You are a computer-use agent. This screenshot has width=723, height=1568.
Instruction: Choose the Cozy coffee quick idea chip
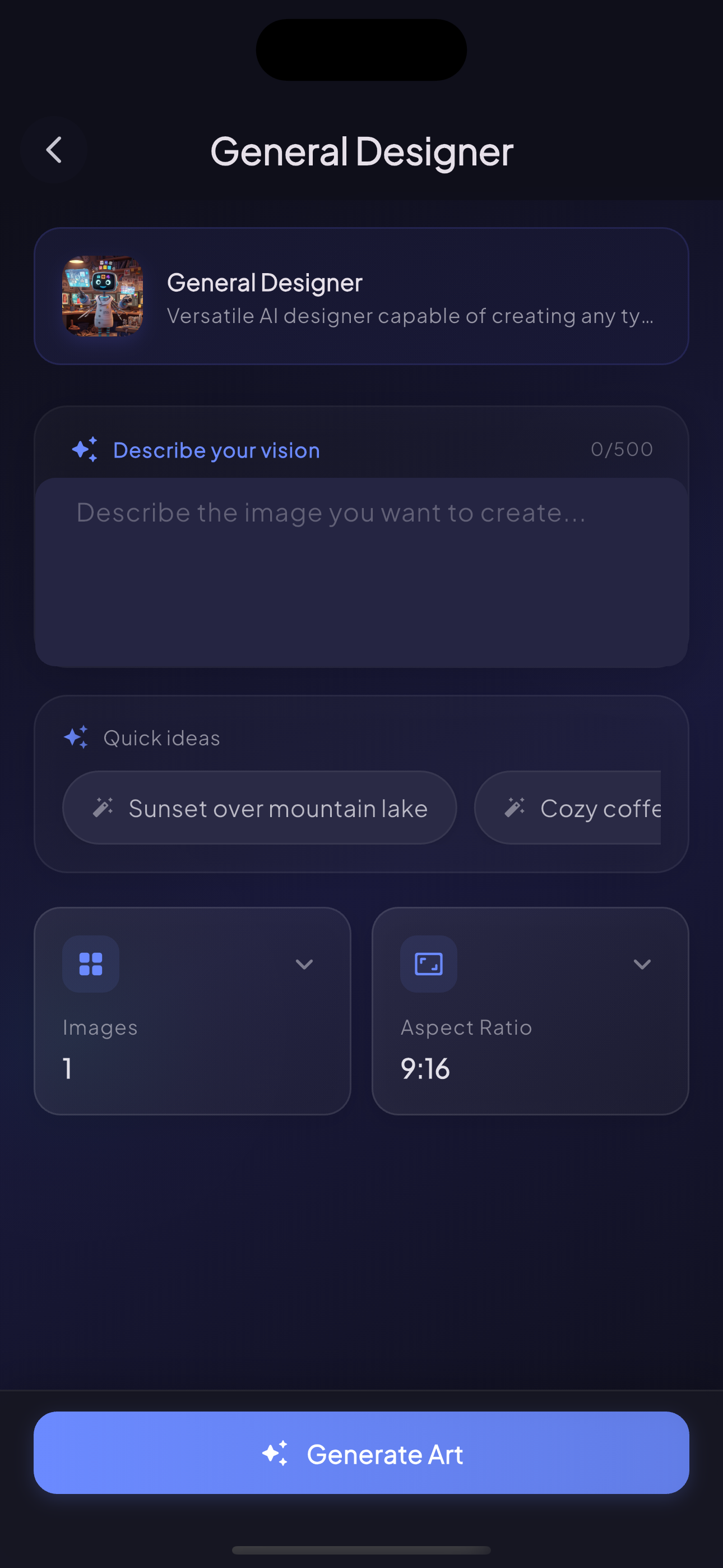[x=584, y=808]
